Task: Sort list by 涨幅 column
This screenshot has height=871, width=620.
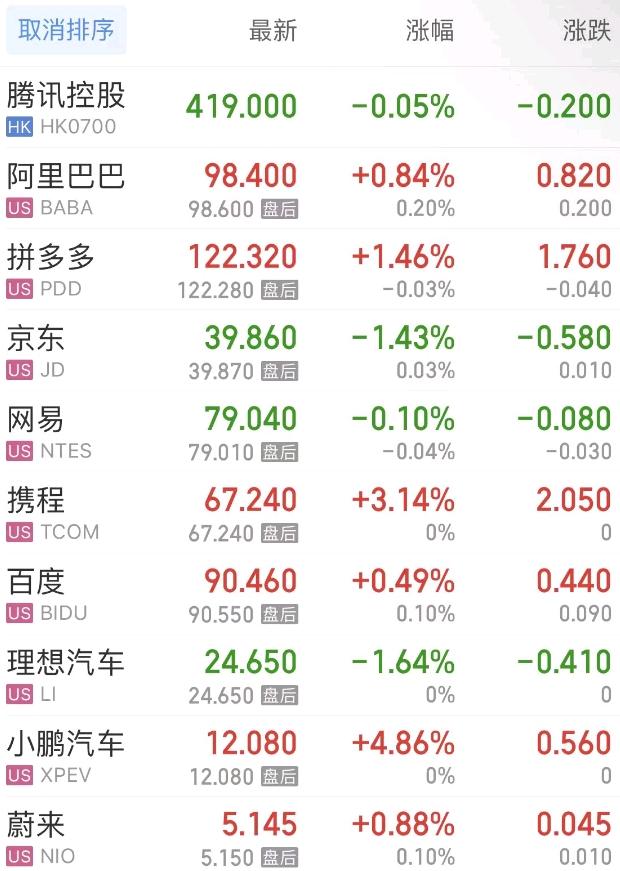Action: pos(430,31)
